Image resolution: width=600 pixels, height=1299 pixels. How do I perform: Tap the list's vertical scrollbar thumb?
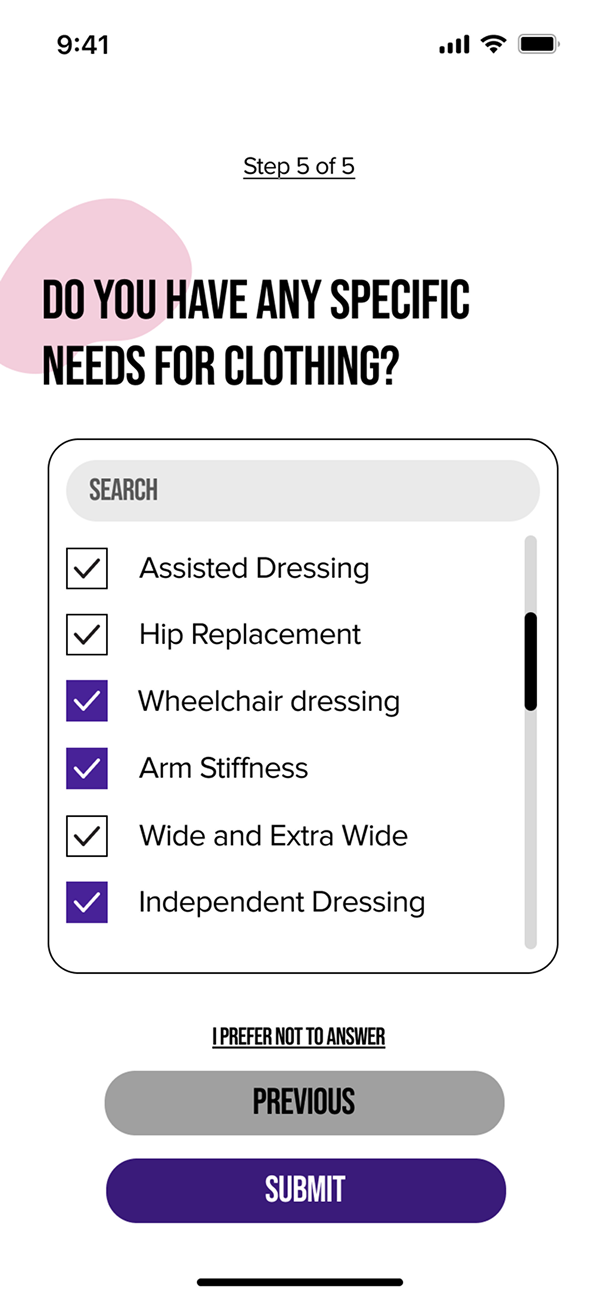530,661
